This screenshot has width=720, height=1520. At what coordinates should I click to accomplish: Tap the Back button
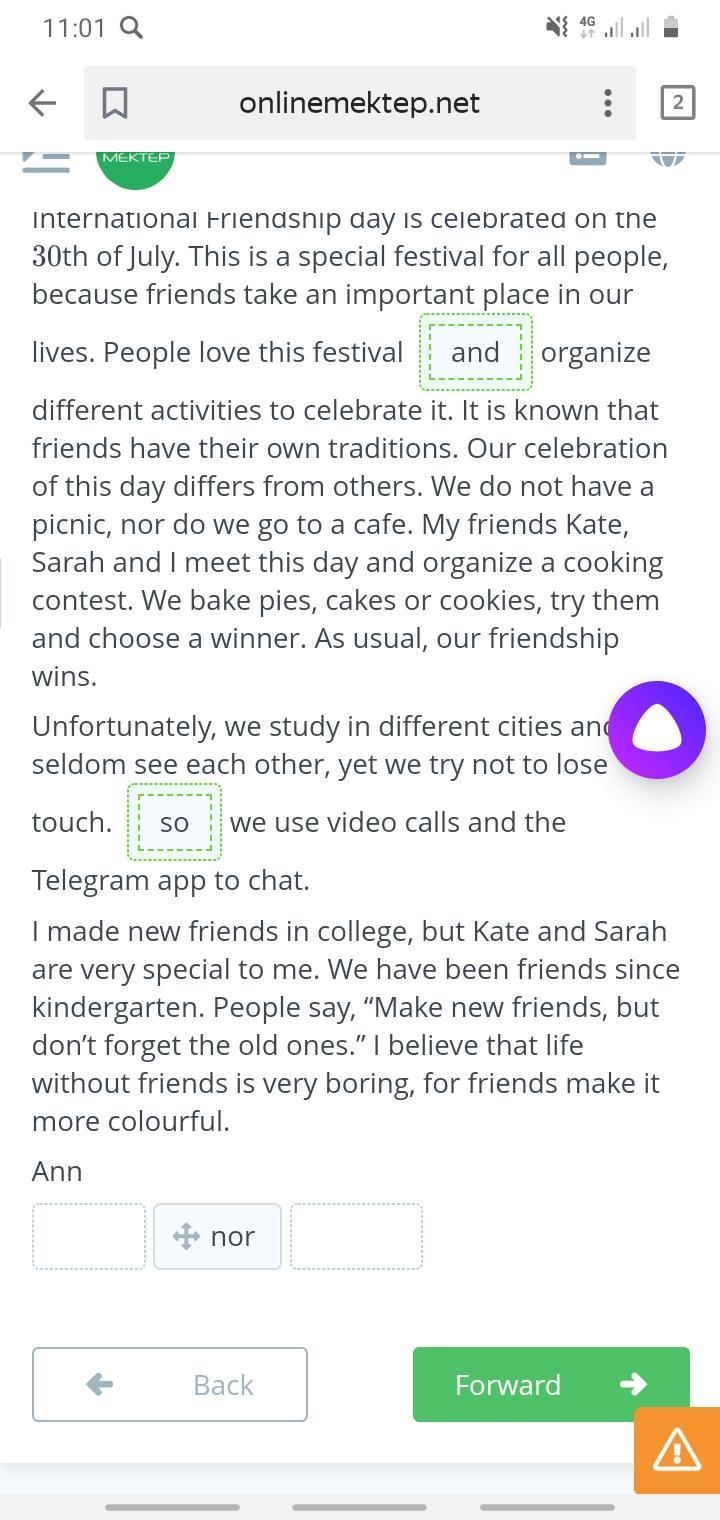coord(170,1384)
